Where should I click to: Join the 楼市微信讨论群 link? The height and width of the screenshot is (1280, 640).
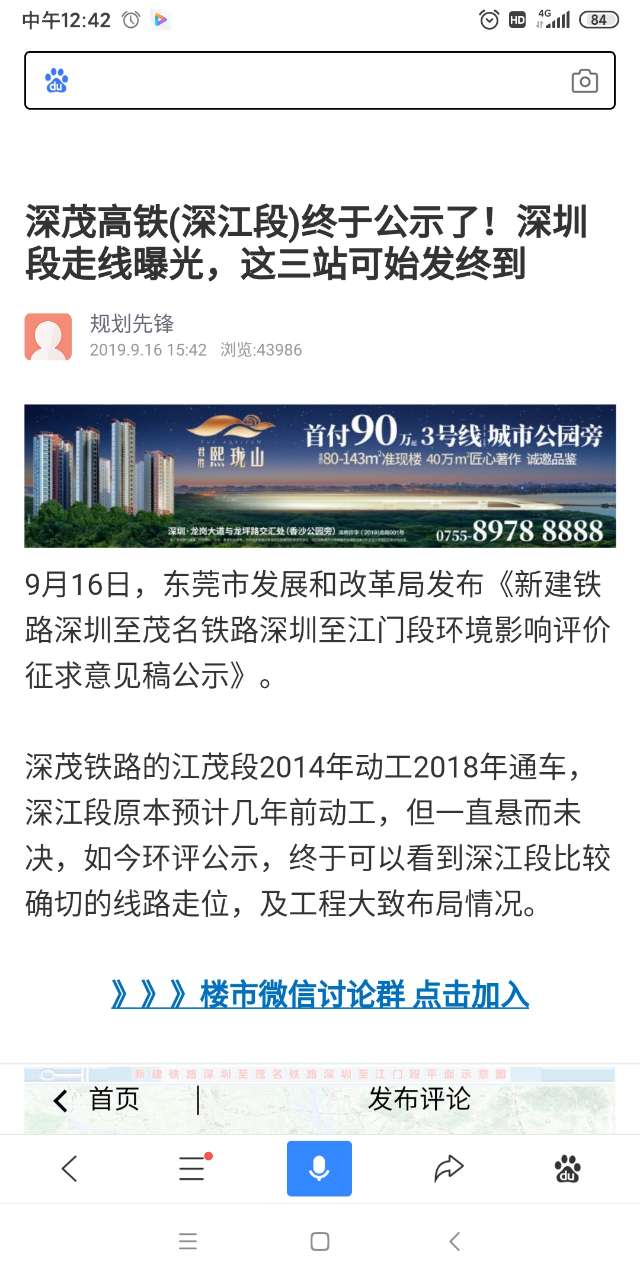coord(320,994)
